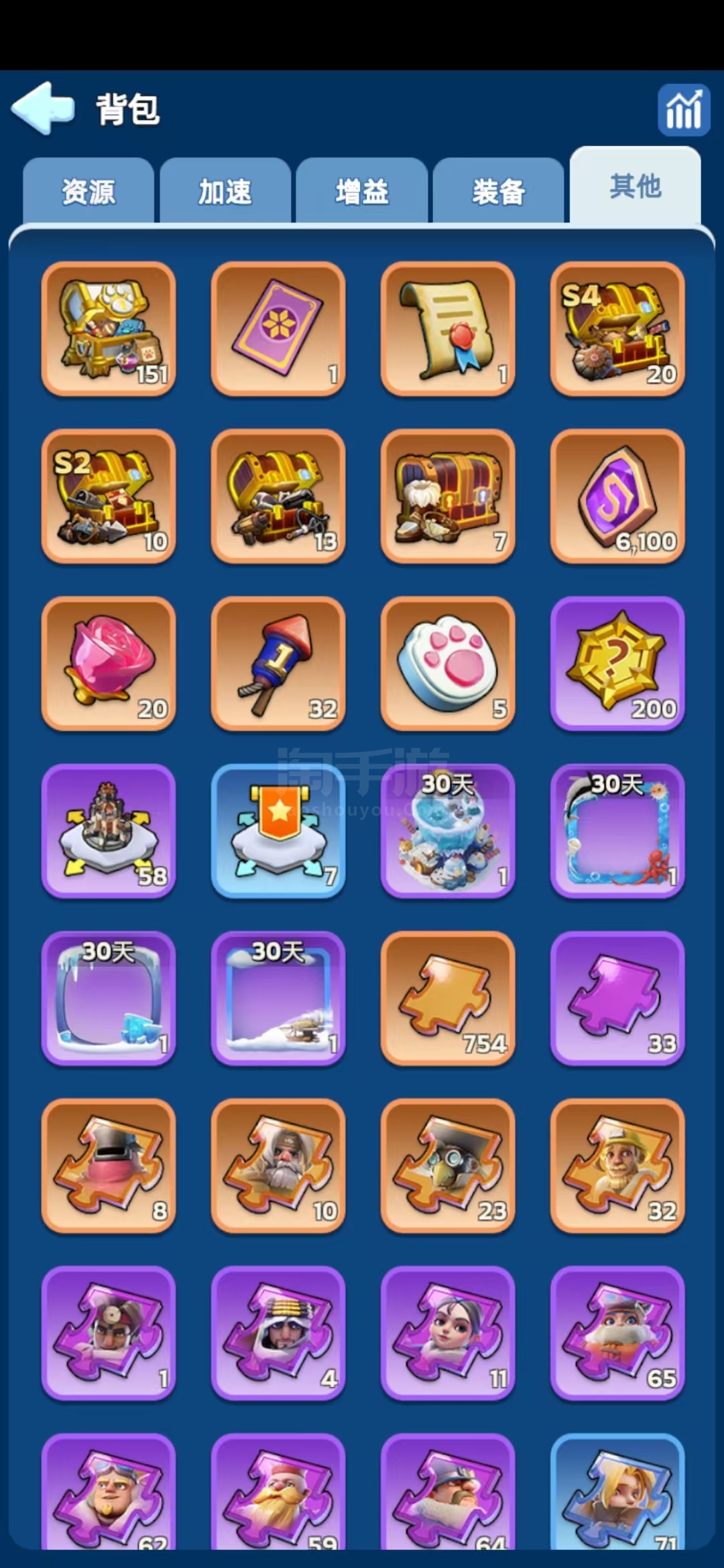Open the statistics chart icon
This screenshot has width=724, height=1568.
683,110
